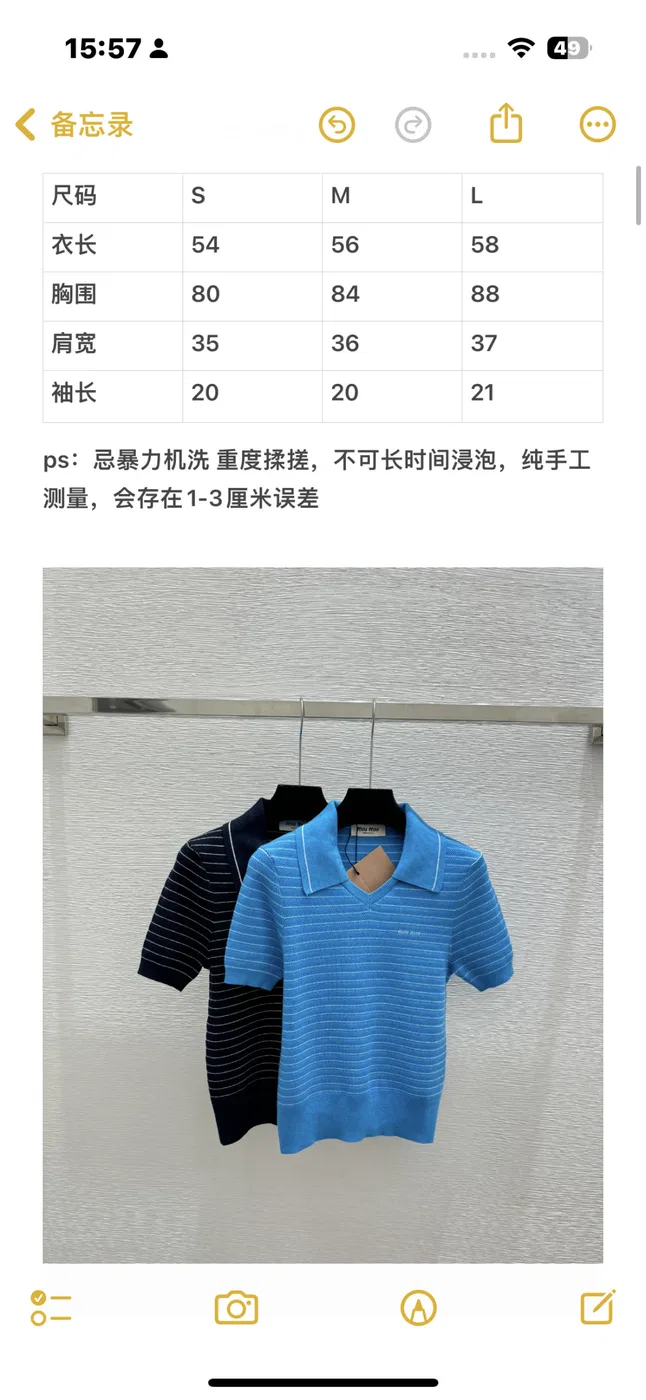Open the more options menu
646x1400 pixels.
tap(598, 125)
